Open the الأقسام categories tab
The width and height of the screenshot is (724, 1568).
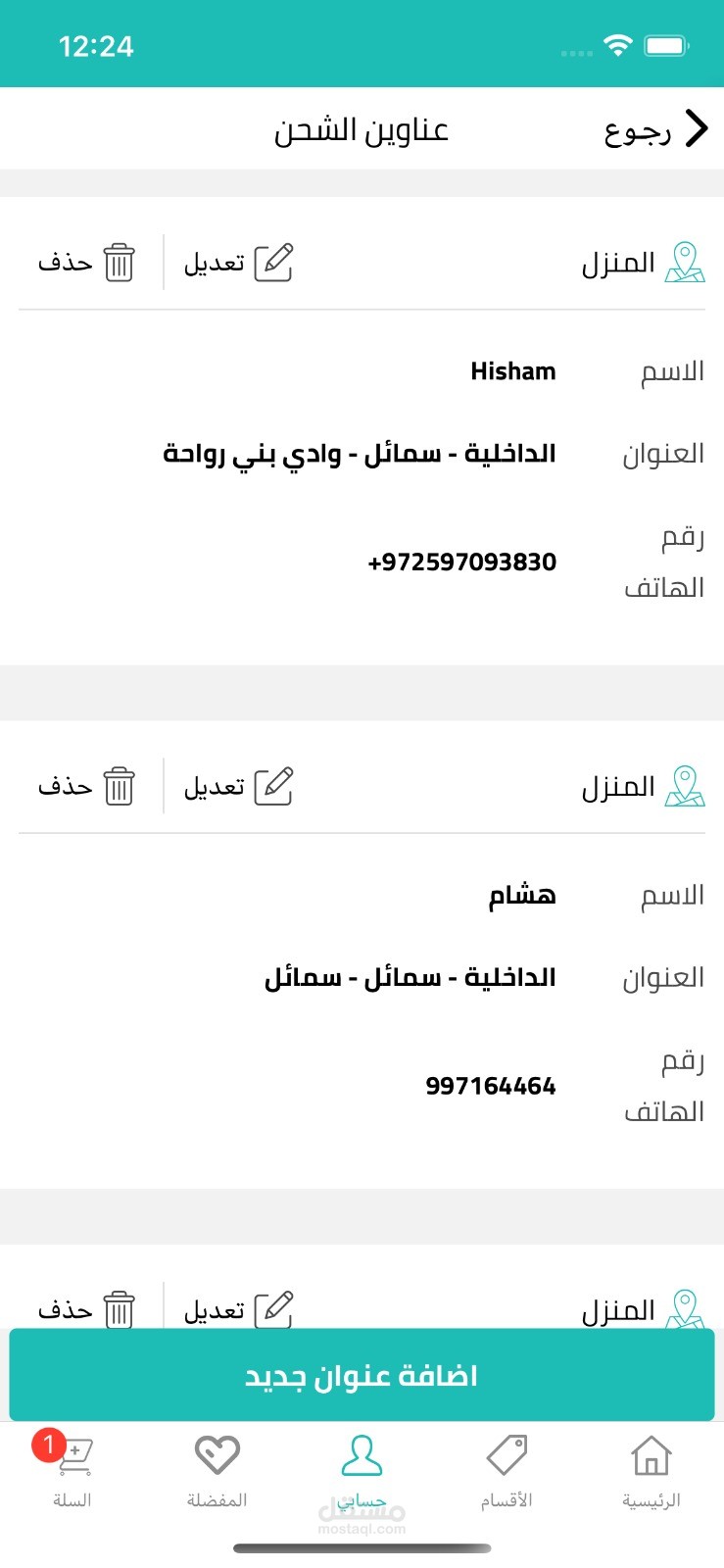507,1471
